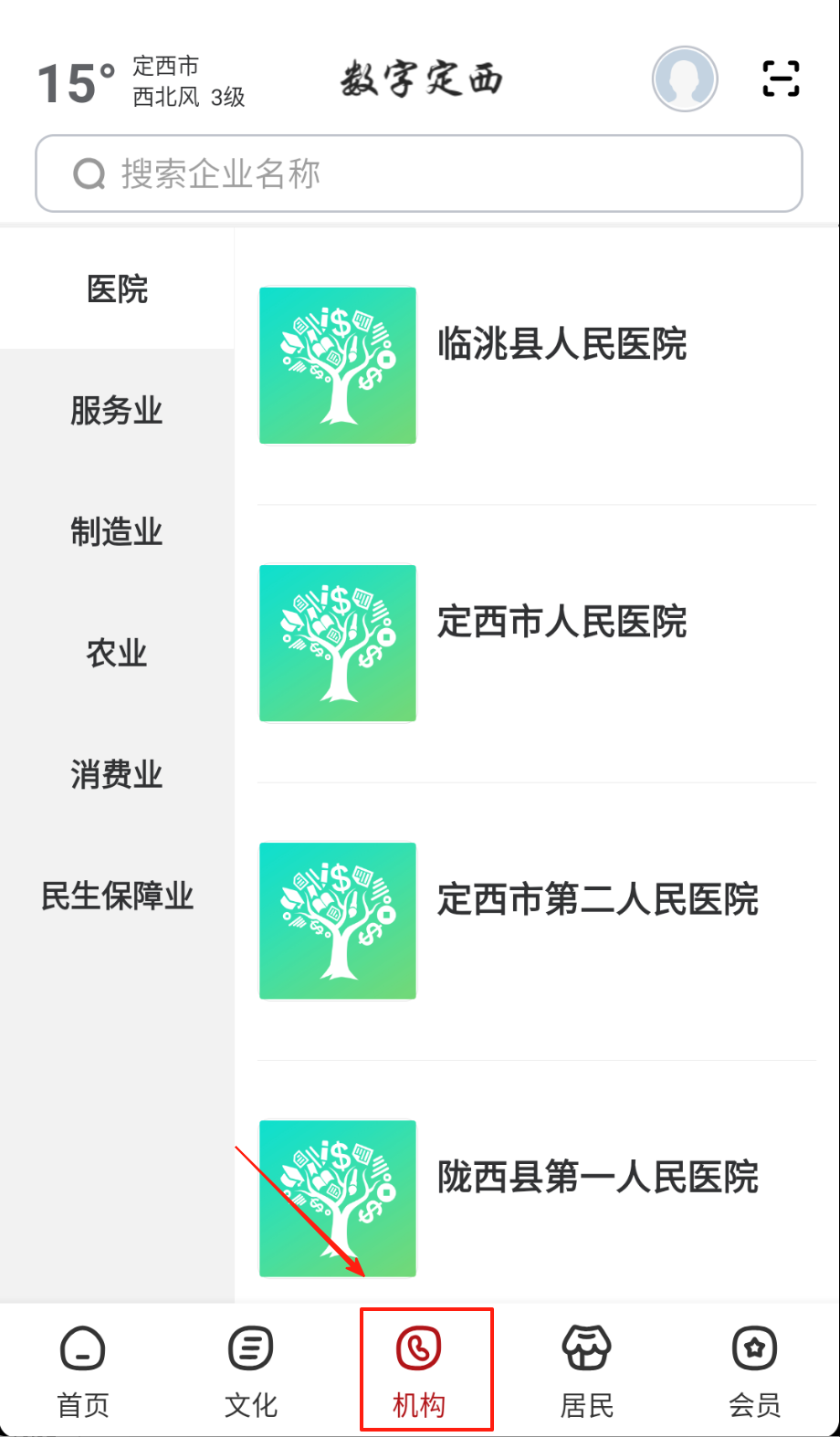Image resolution: width=840 pixels, height=1437 pixels.
Task: Go to the 首页 tab
Action: pos(83,1371)
